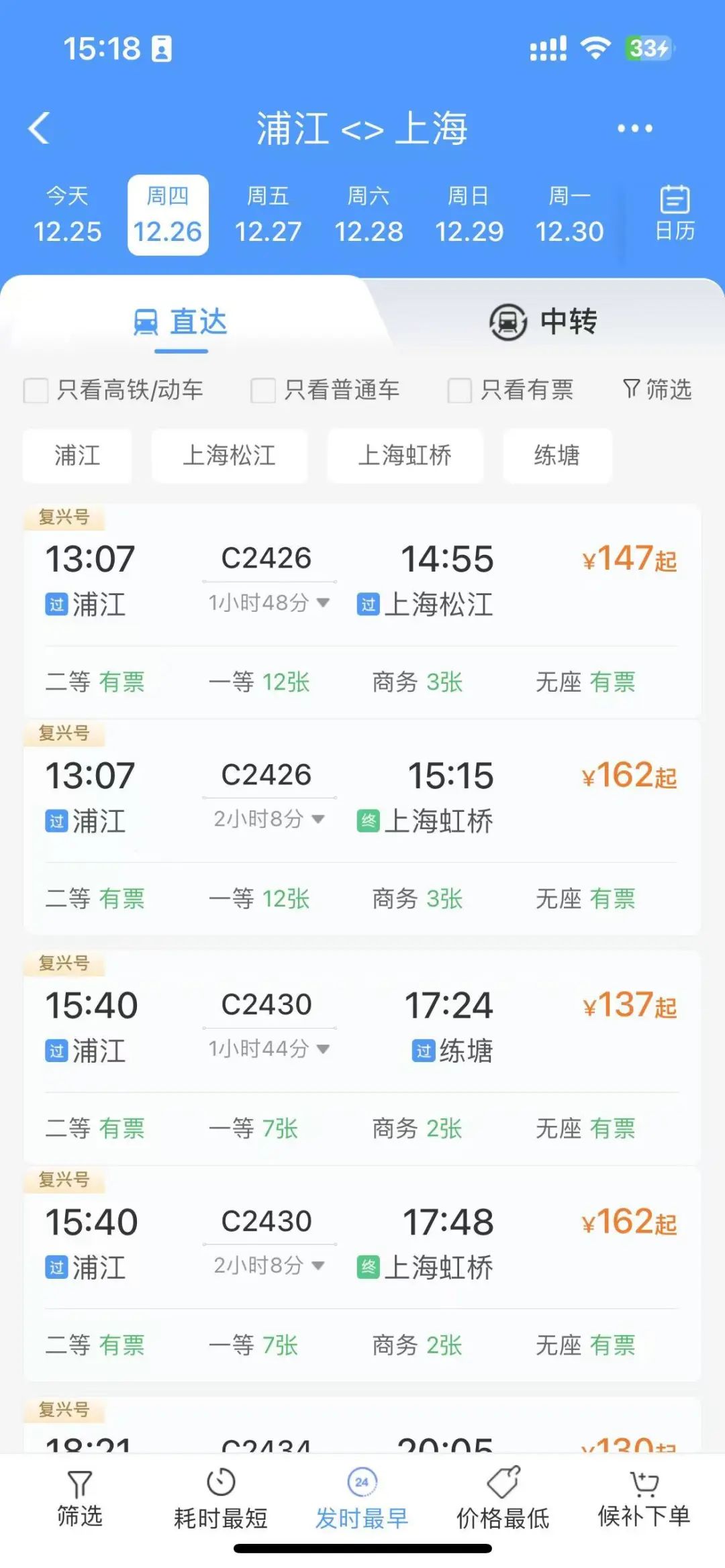Viewport: 725px width, 1568px height.
Task: Open the C2430 train arriving 17:24 at 练塘
Action: tap(362, 1057)
